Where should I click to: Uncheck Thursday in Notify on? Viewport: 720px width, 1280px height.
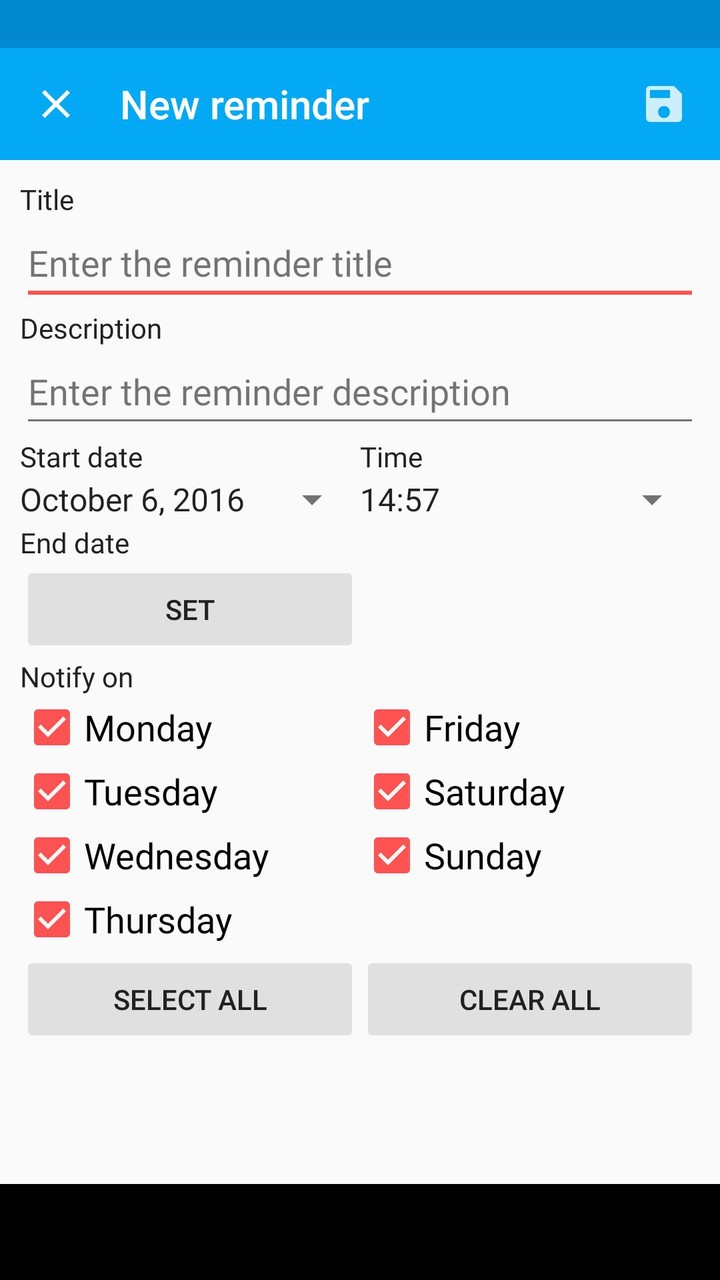pyautogui.click(x=51, y=920)
